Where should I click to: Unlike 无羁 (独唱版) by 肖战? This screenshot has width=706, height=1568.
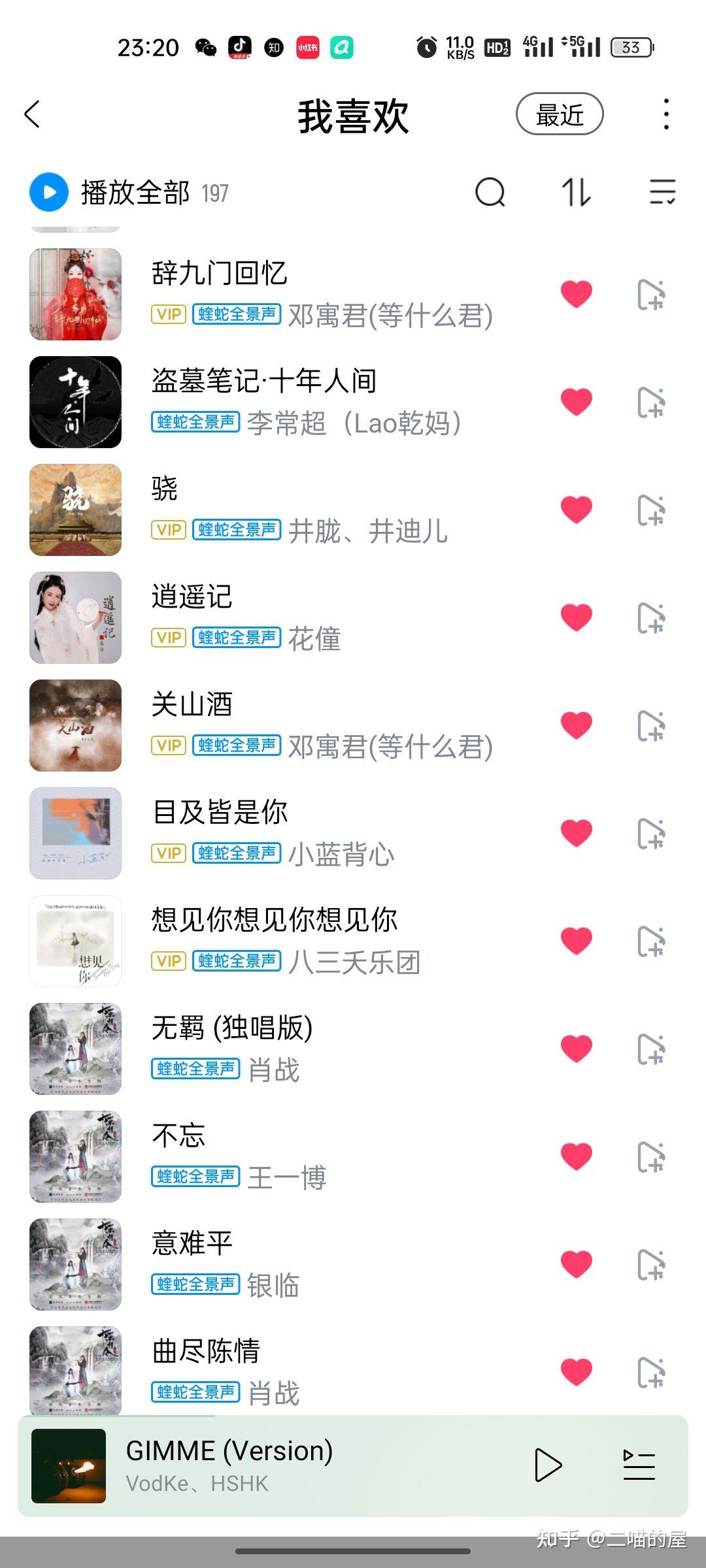click(576, 1049)
